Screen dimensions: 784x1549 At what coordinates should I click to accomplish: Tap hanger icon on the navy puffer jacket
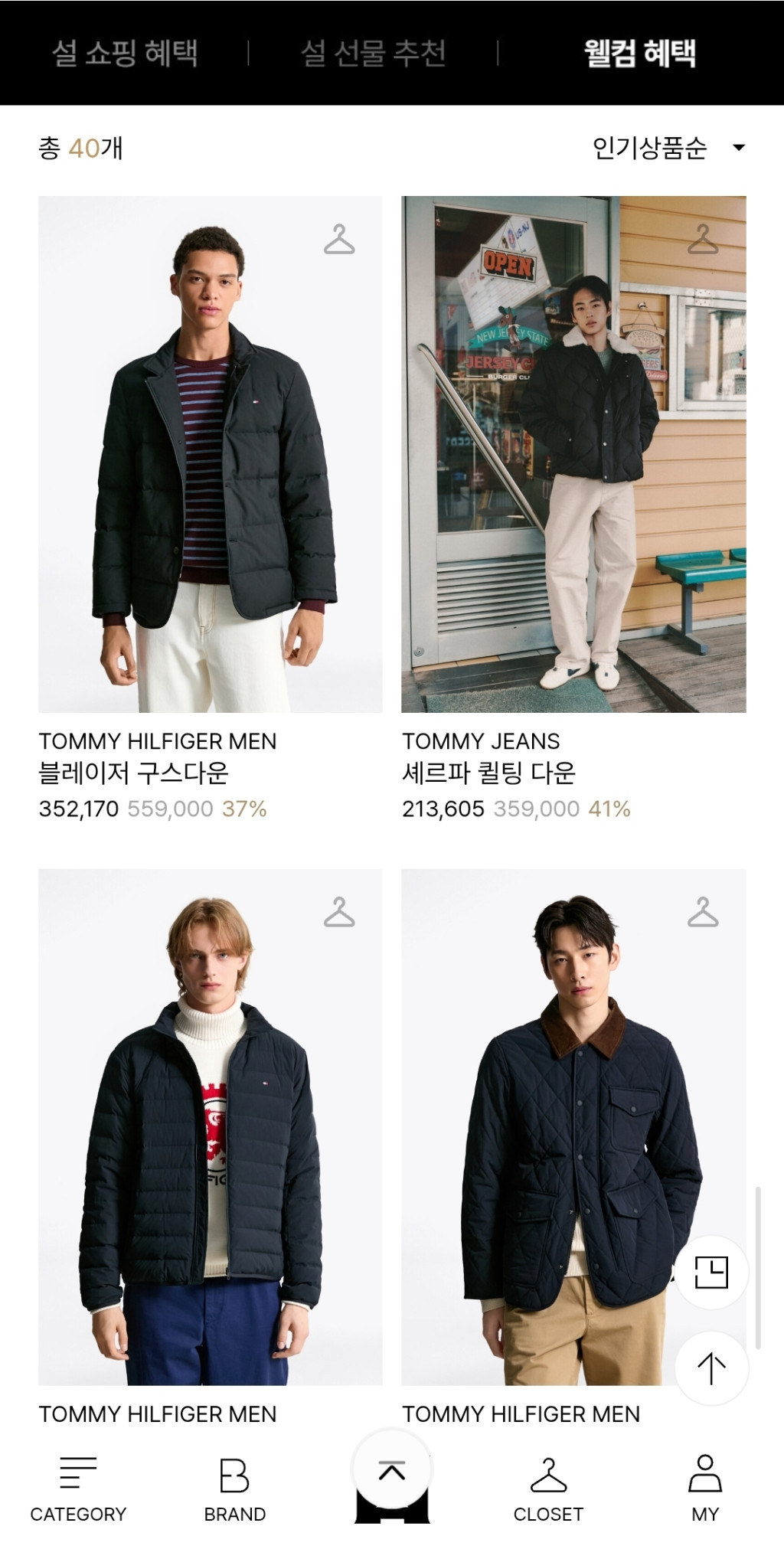[x=339, y=912]
